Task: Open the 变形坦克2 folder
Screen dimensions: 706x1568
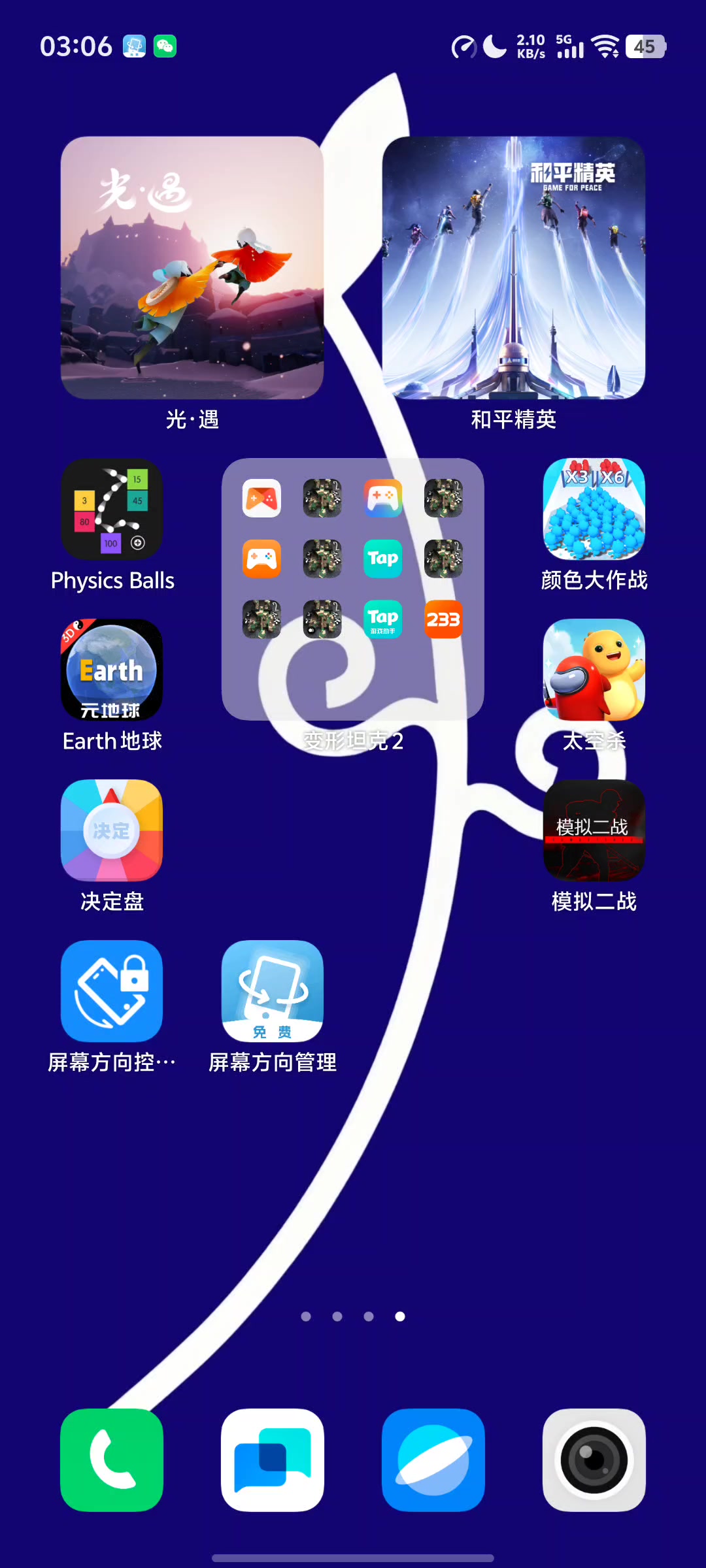Action: click(352, 589)
